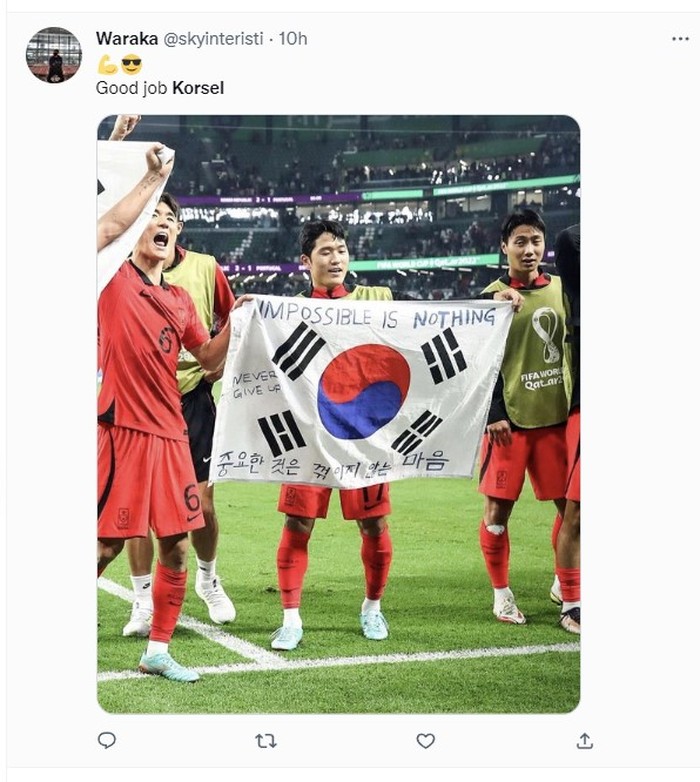Screen dimensions: 700x782
Task: Share Waraka's tweet
Action: pos(585,740)
